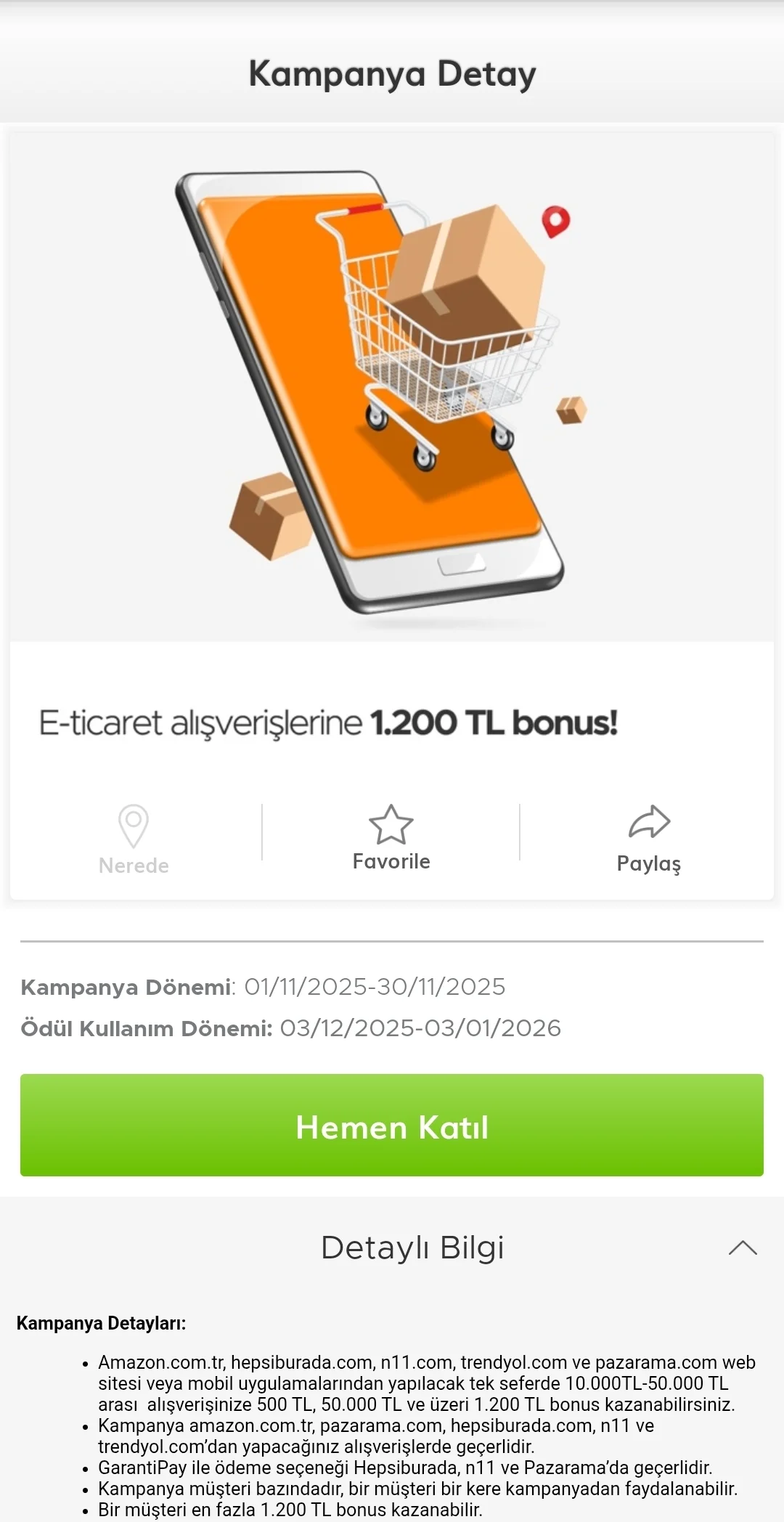
Task: Share the campaign via Paylaş
Action: coord(648,839)
